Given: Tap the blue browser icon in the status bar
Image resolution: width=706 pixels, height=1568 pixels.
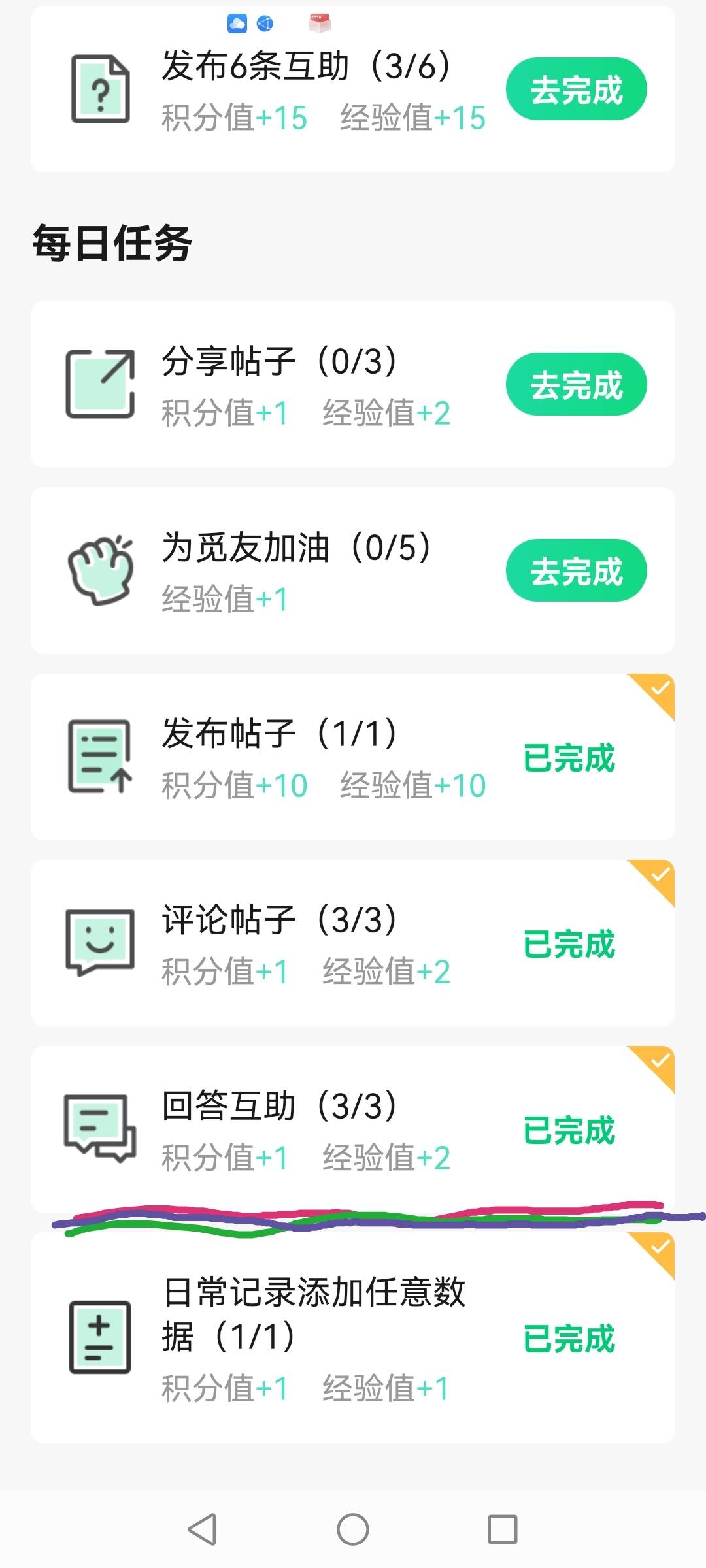Looking at the screenshot, I should [264, 24].
